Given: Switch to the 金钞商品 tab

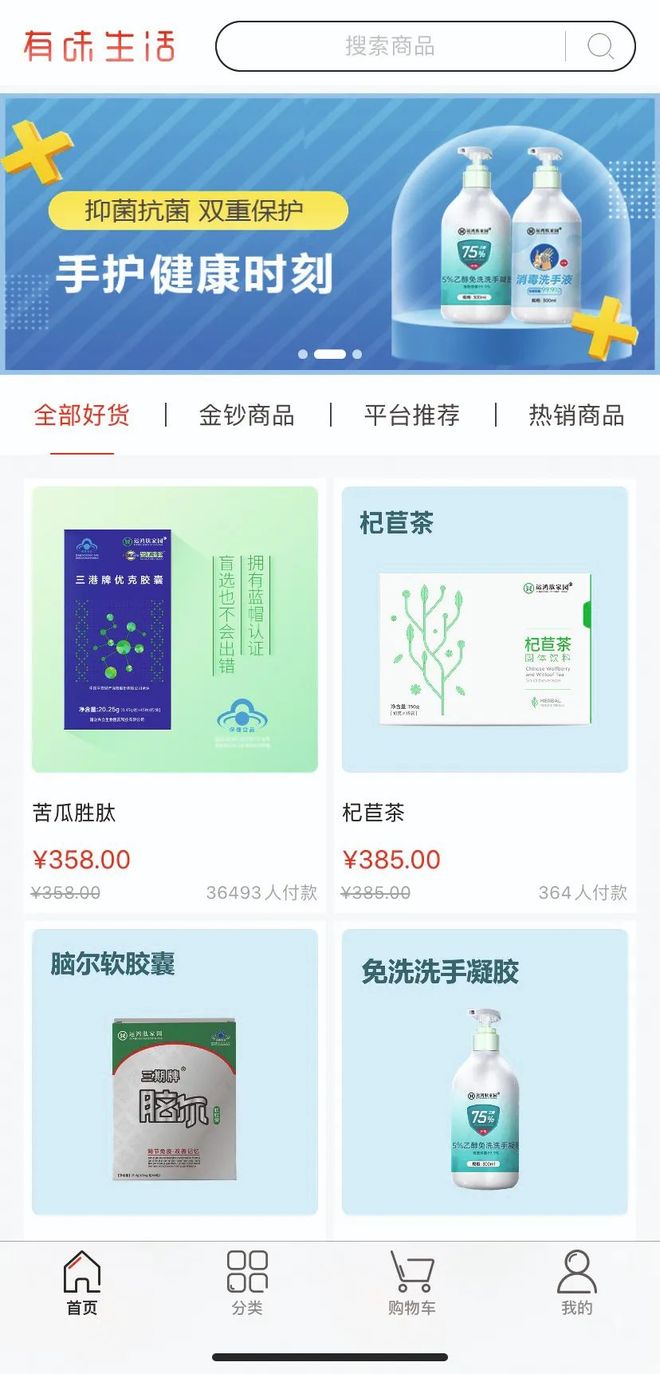Looking at the screenshot, I should (246, 416).
